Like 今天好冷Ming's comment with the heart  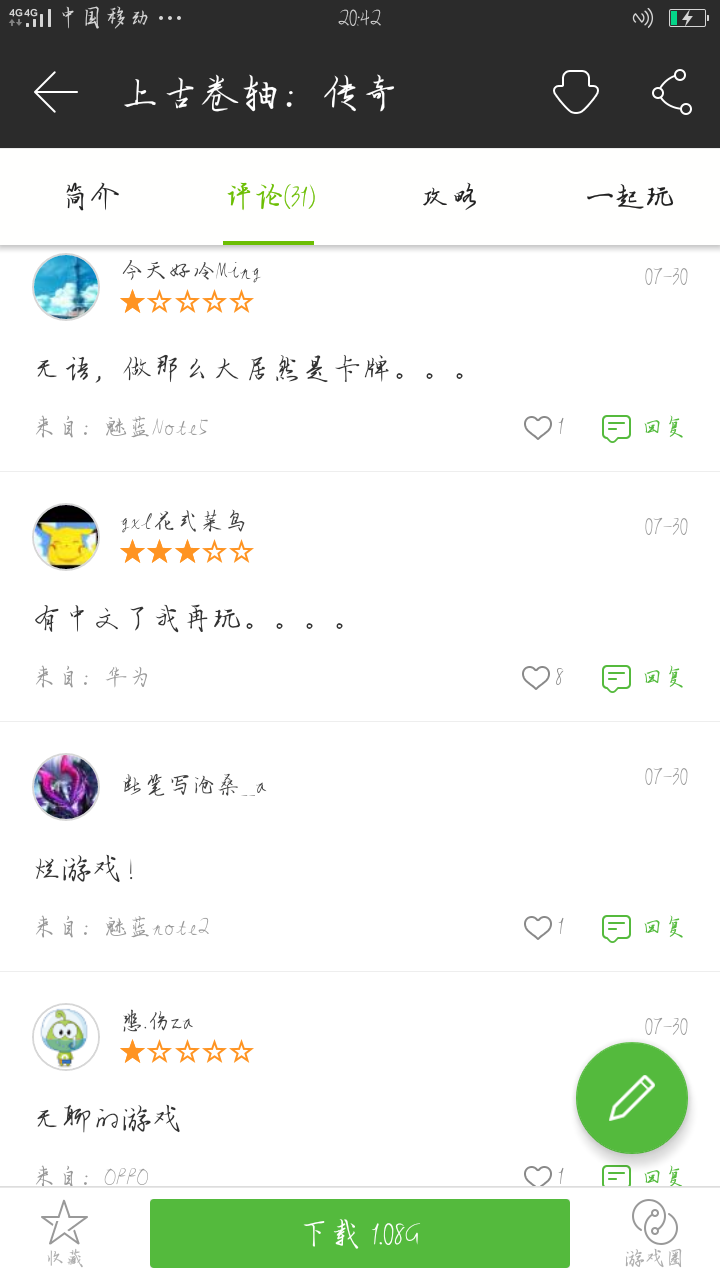coord(537,427)
